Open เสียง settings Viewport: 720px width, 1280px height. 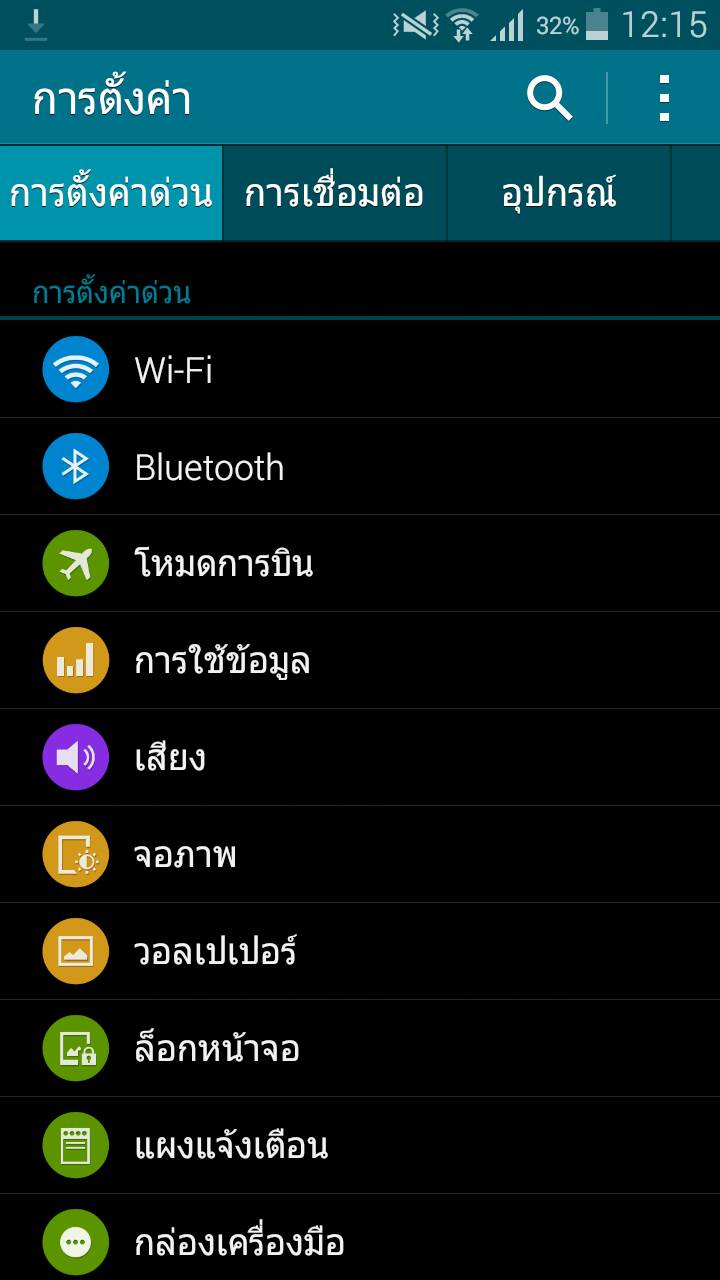coord(360,758)
